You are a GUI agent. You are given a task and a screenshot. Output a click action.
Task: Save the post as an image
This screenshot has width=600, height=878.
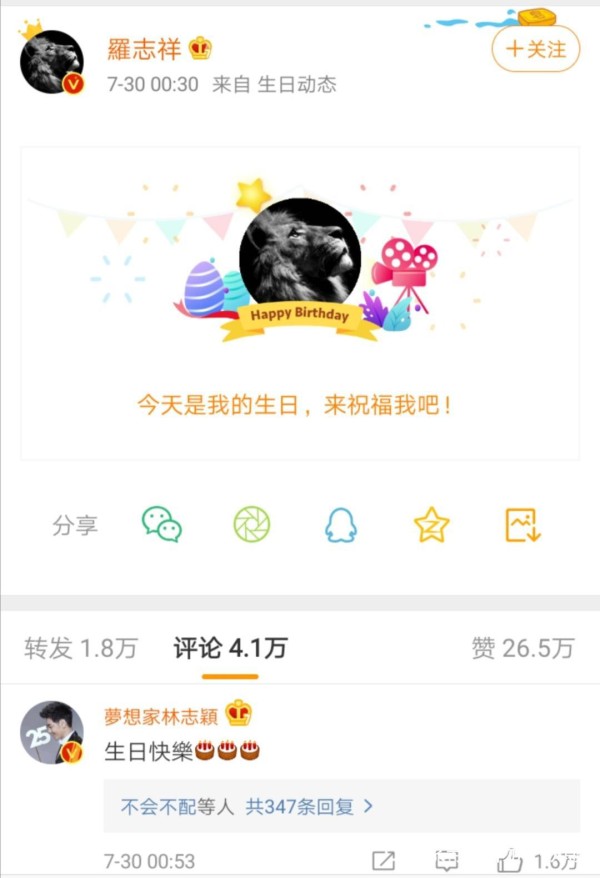522,524
